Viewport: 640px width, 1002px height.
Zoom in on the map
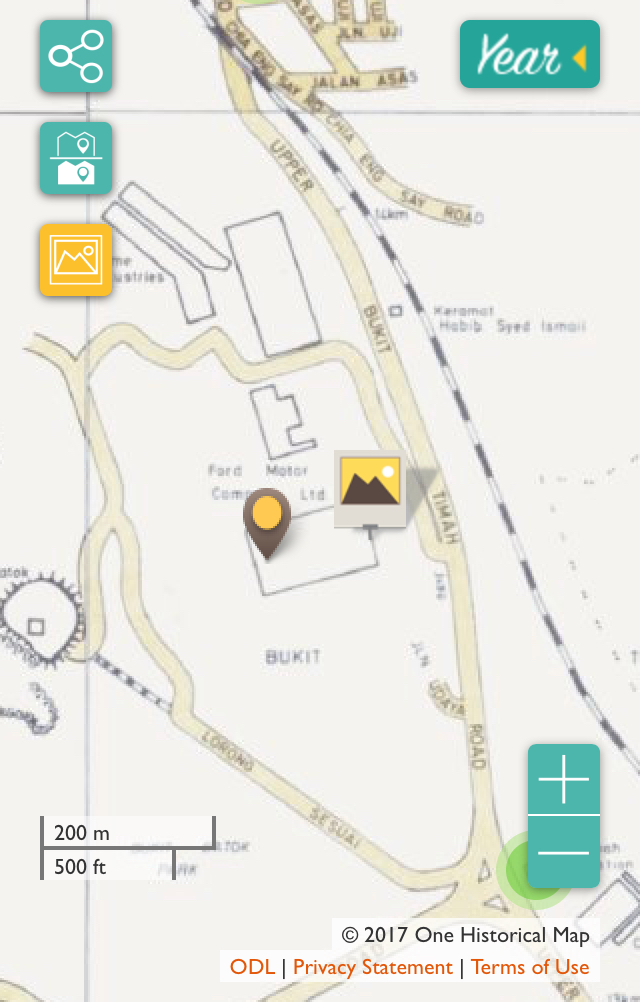pos(564,780)
